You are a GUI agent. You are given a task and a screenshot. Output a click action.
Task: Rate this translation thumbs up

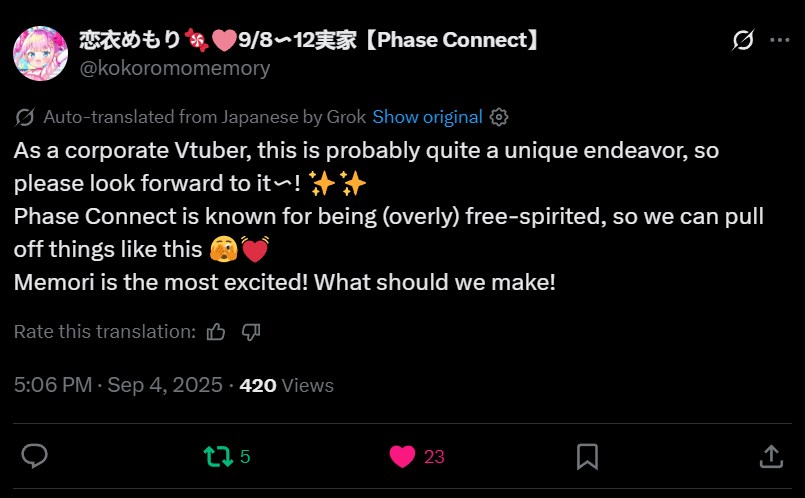[x=216, y=331]
